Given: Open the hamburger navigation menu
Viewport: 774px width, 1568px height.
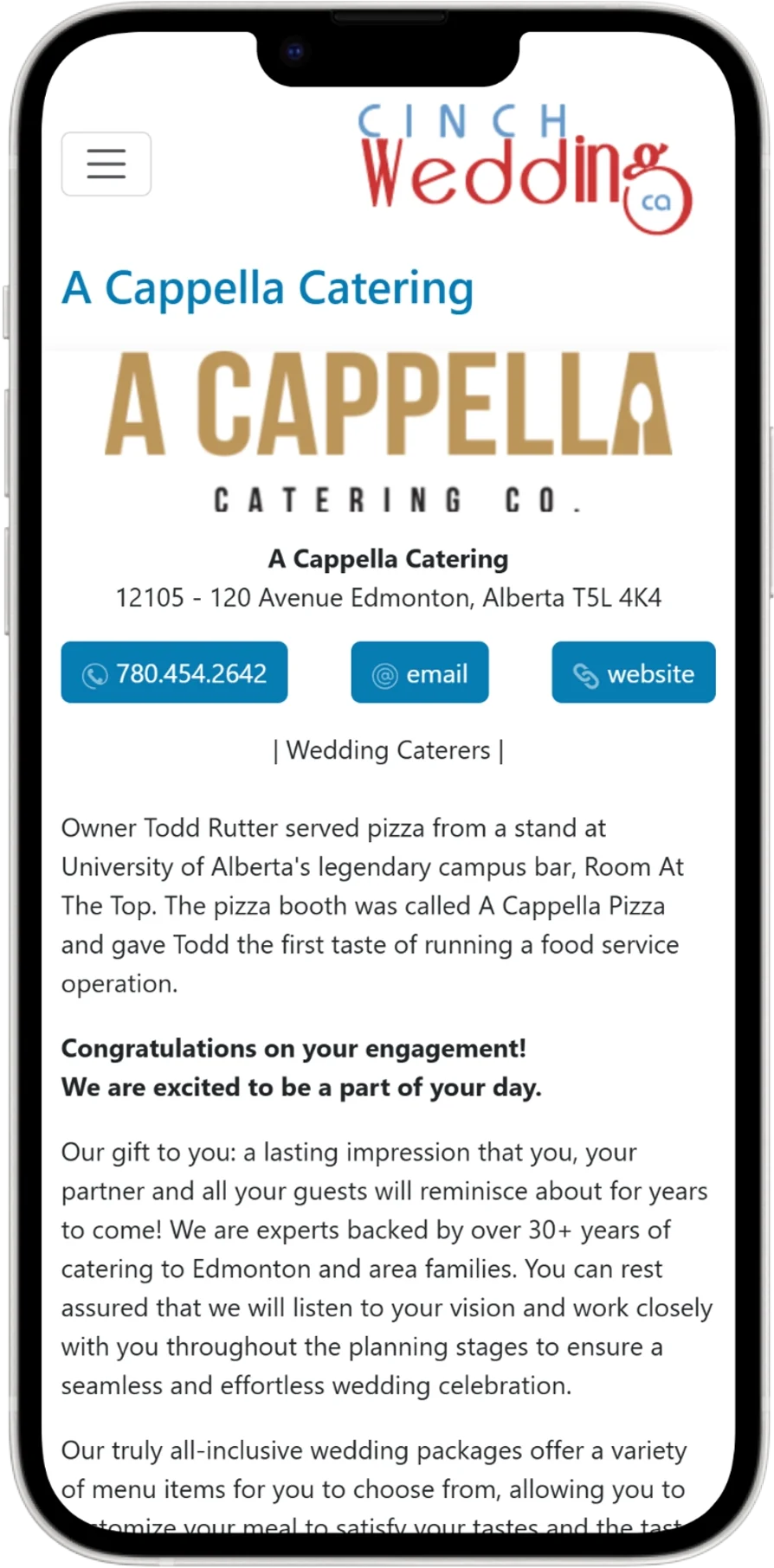Looking at the screenshot, I should pos(106,164).
